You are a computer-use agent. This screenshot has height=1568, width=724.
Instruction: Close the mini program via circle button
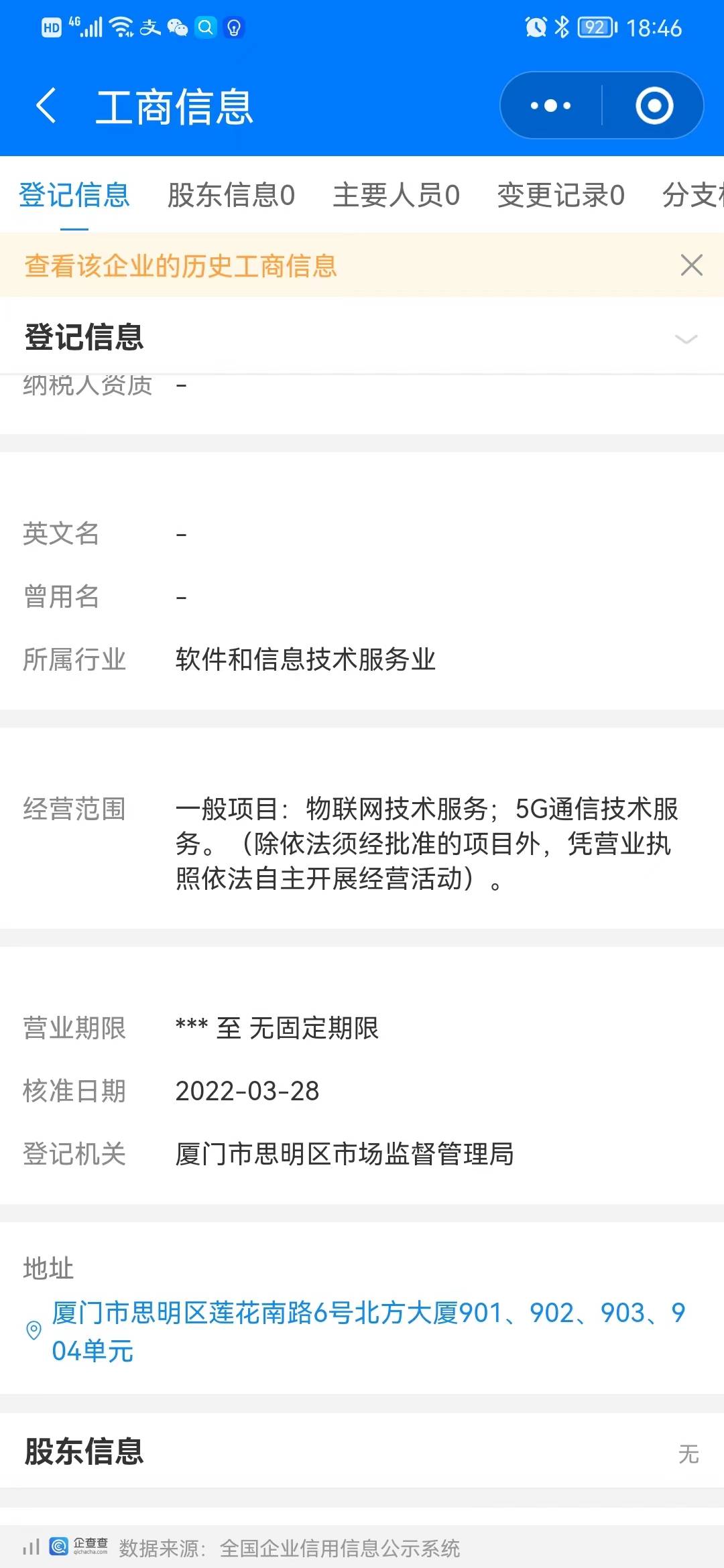654,106
